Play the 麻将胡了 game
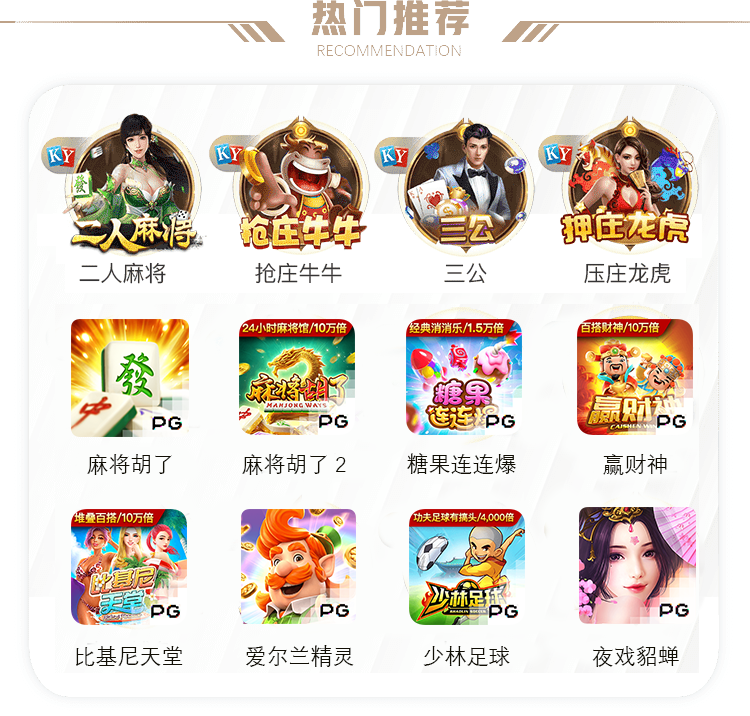This screenshot has width=750, height=716. click(x=130, y=378)
